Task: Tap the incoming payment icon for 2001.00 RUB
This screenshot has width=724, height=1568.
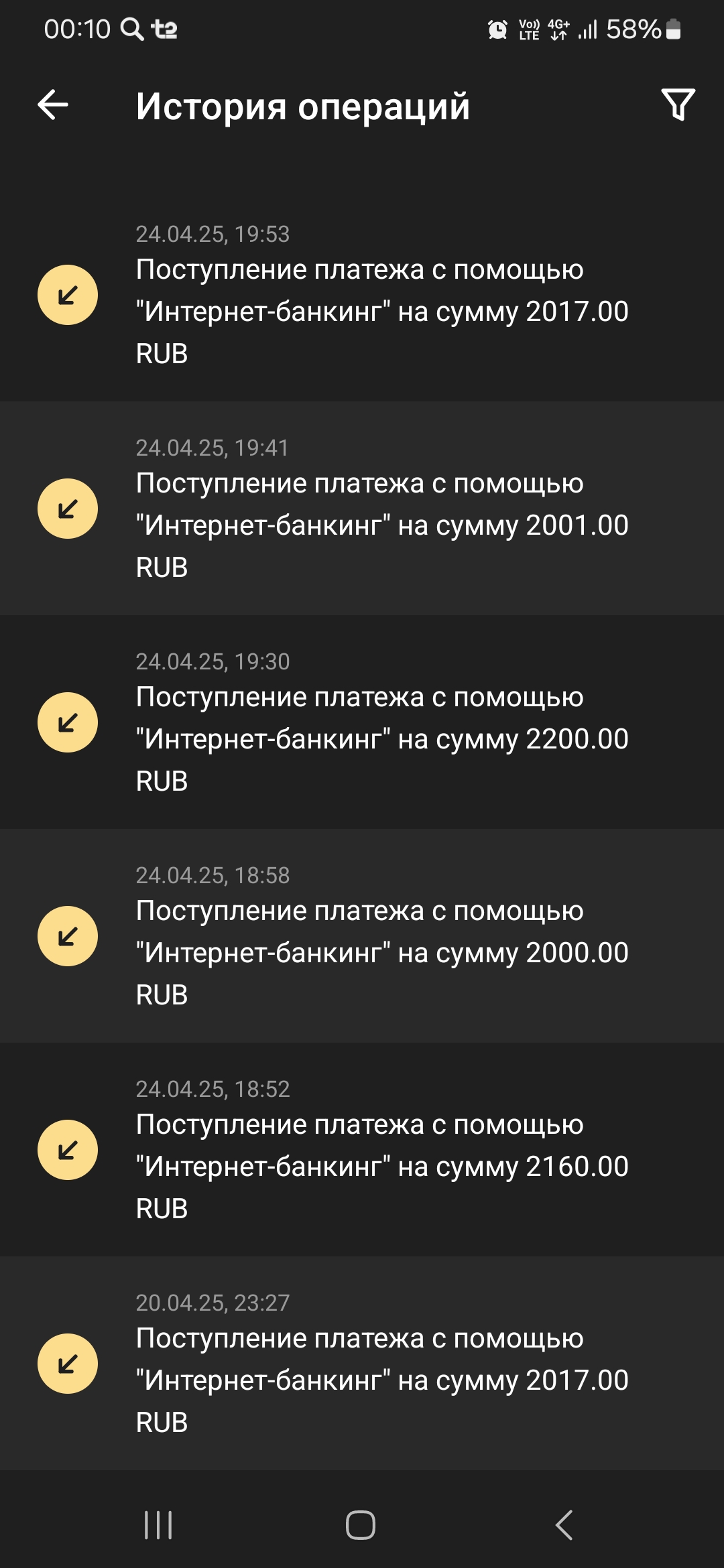Action: click(x=67, y=507)
